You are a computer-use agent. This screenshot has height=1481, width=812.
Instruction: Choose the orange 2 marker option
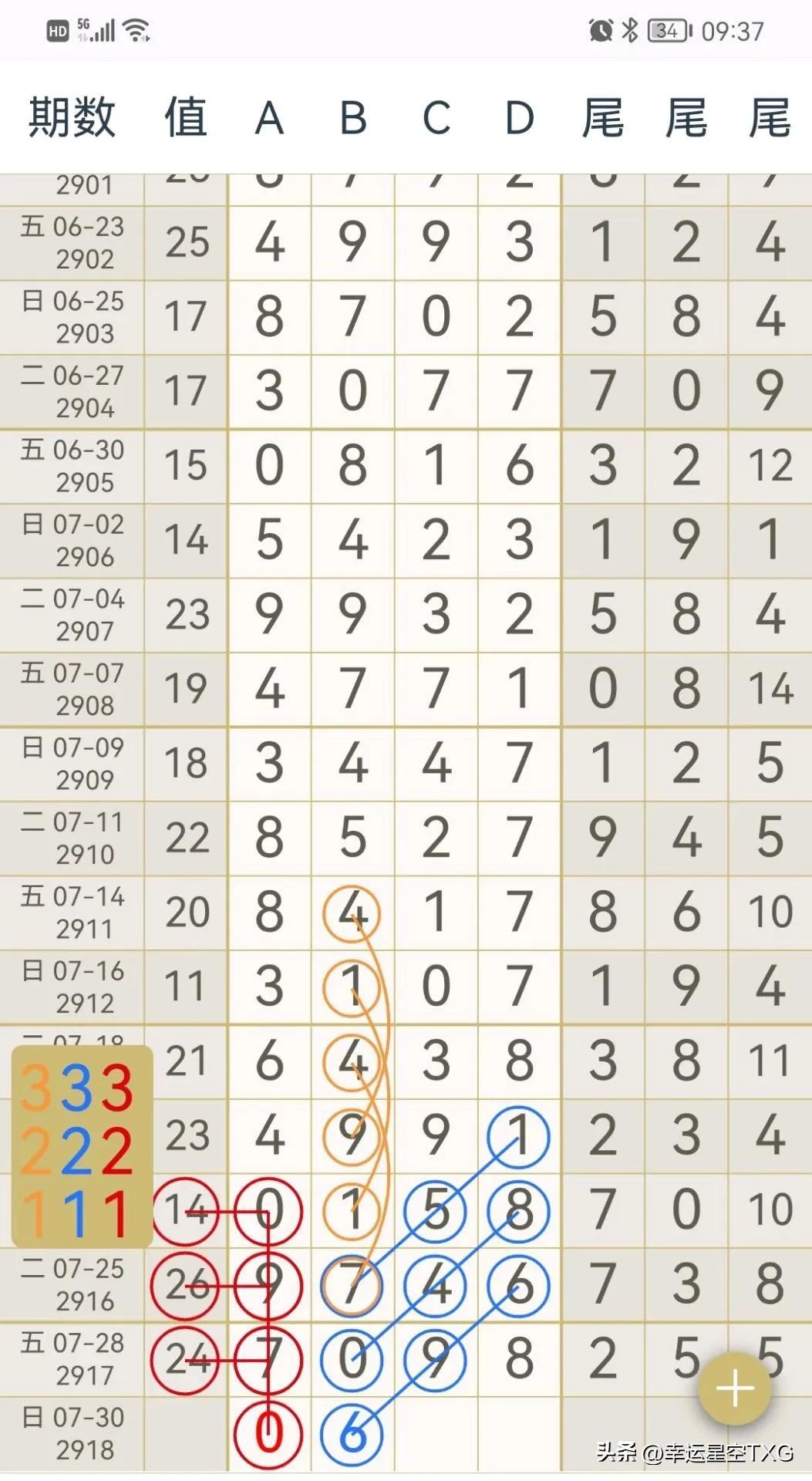click(x=35, y=1150)
